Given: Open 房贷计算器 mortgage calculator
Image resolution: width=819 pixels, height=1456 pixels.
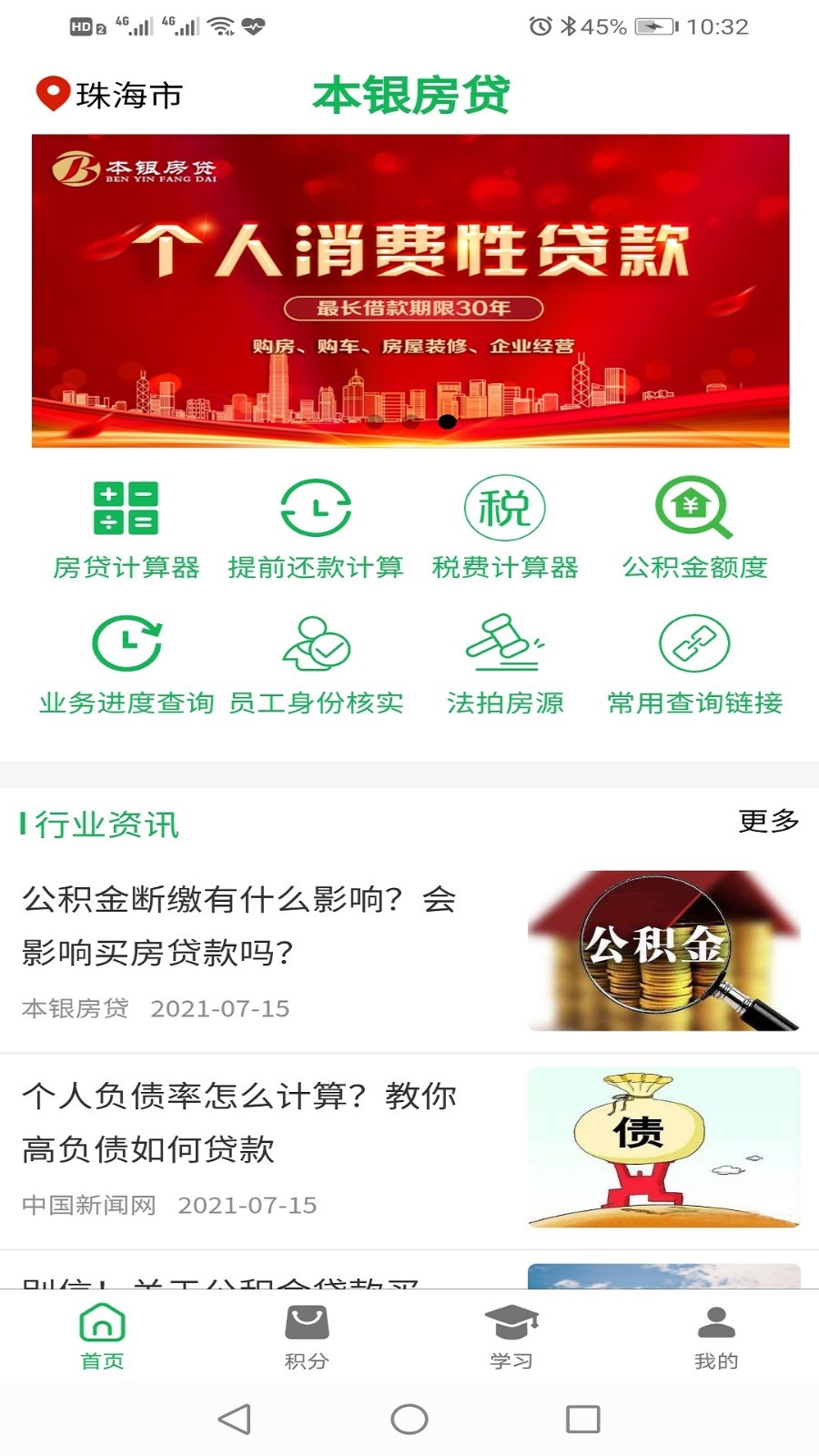Looking at the screenshot, I should tap(126, 530).
